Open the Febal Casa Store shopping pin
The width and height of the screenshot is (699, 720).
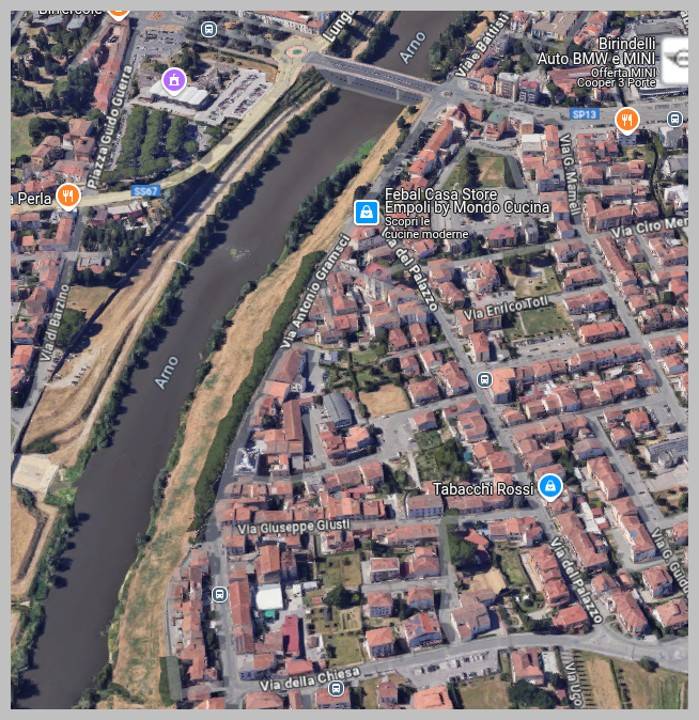[366, 212]
